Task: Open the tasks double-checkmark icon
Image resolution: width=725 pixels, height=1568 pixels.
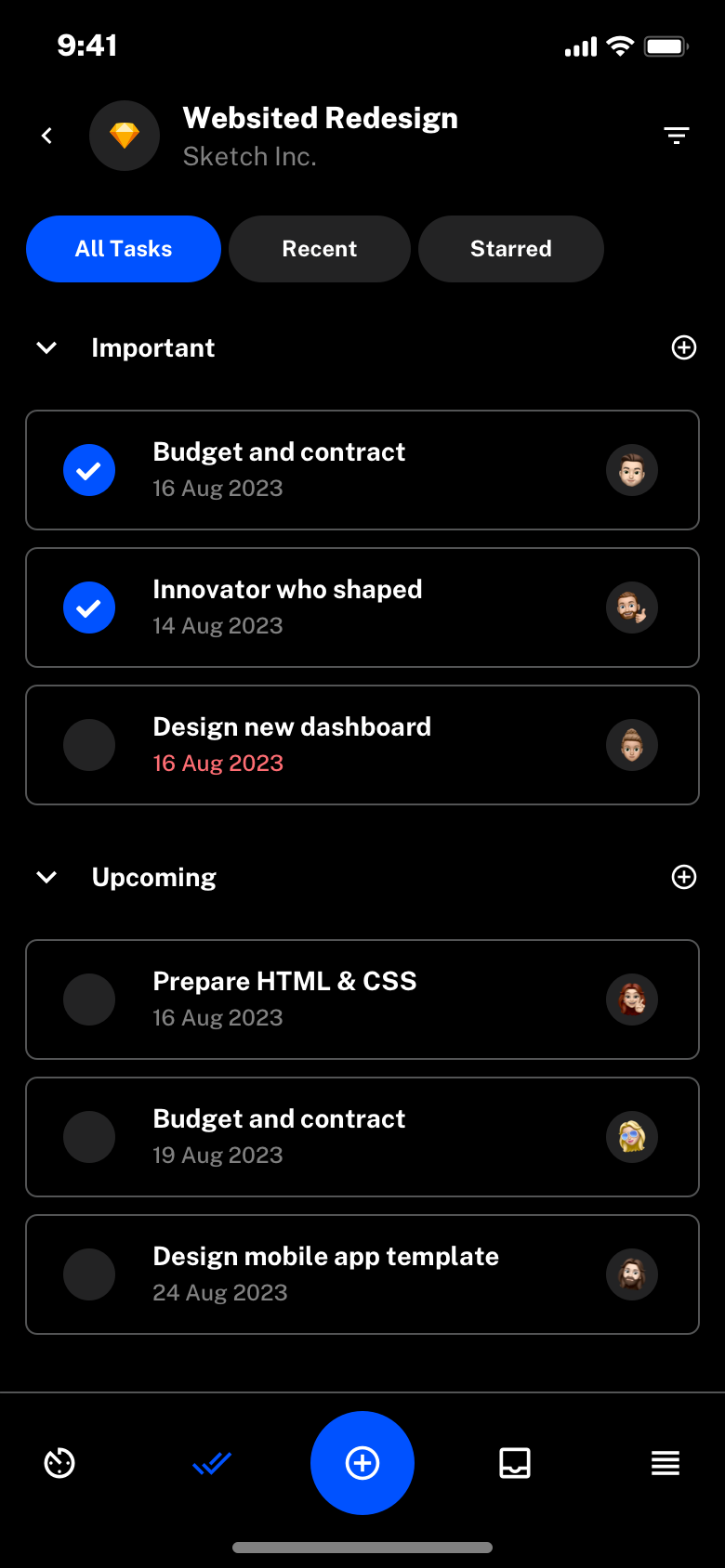Action: [x=211, y=1463]
